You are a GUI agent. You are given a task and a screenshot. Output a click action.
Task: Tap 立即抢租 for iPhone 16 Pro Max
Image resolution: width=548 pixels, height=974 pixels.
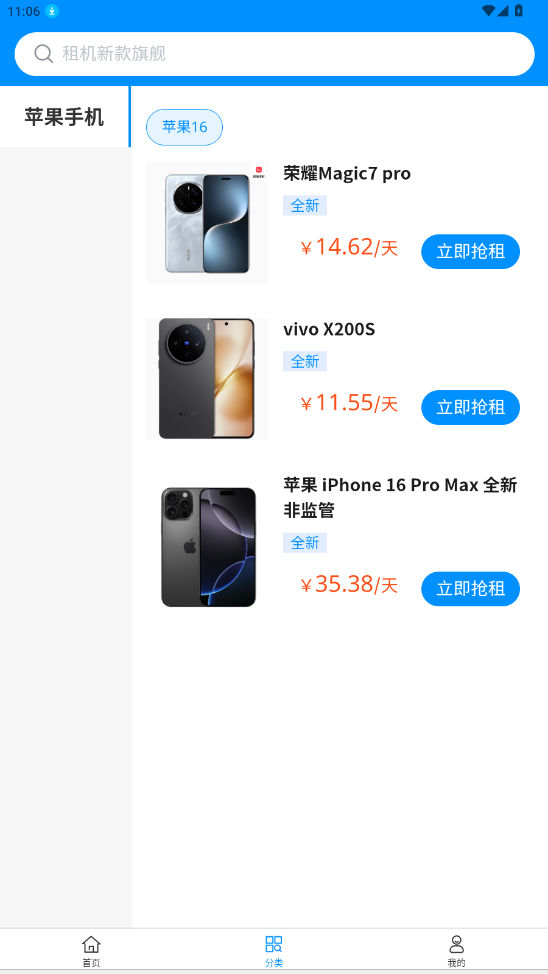pyautogui.click(x=470, y=589)
